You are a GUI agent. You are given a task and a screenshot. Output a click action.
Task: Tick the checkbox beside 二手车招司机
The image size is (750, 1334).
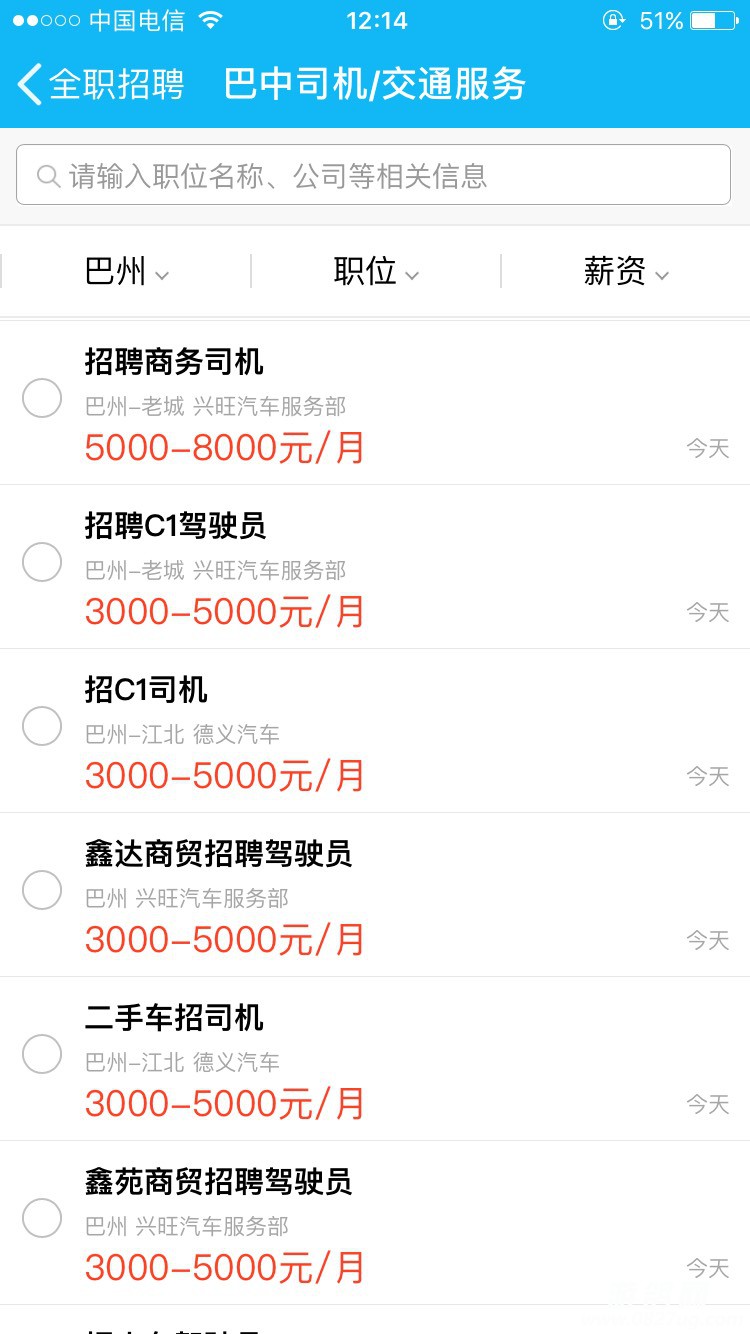tap(42, 1054)
